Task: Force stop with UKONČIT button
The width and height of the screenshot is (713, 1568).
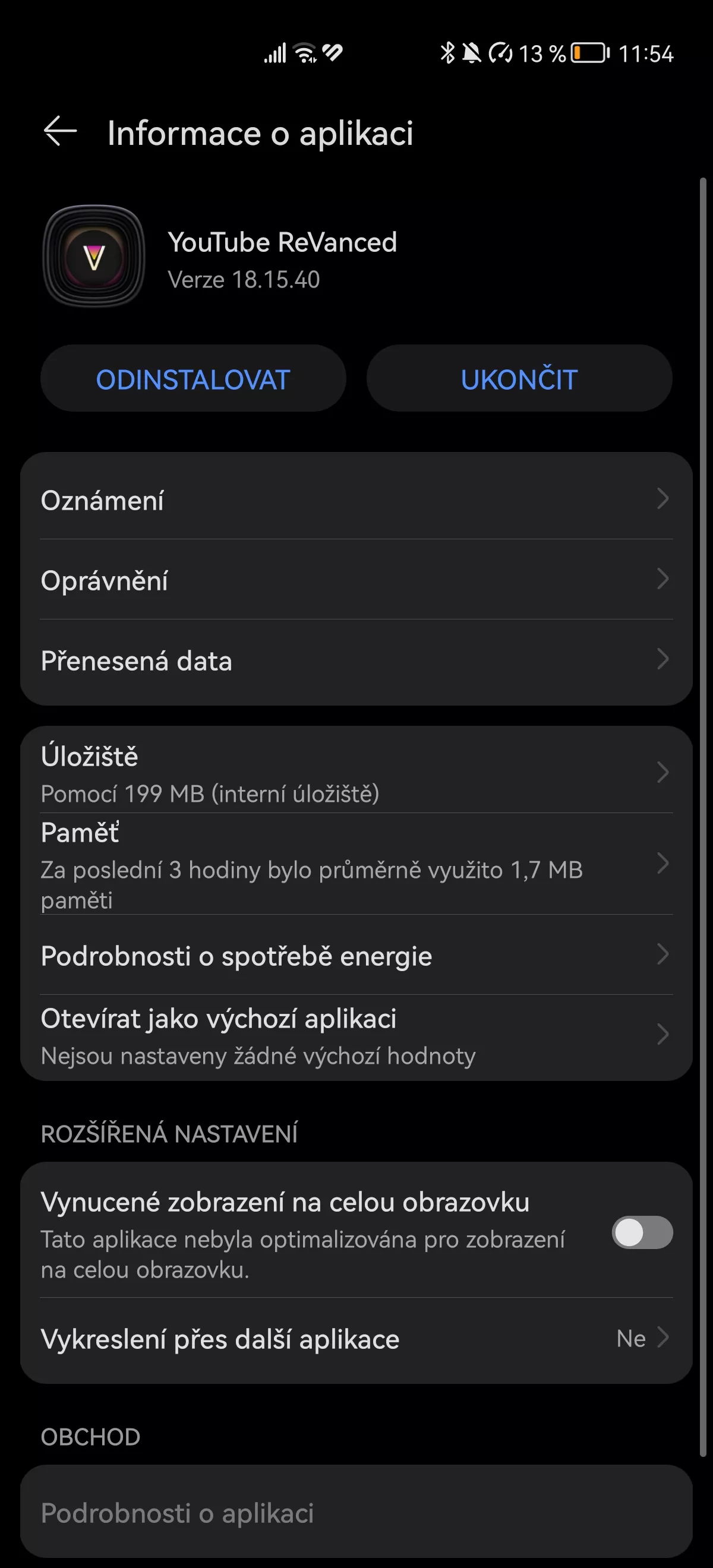Action: coord(519,378)
